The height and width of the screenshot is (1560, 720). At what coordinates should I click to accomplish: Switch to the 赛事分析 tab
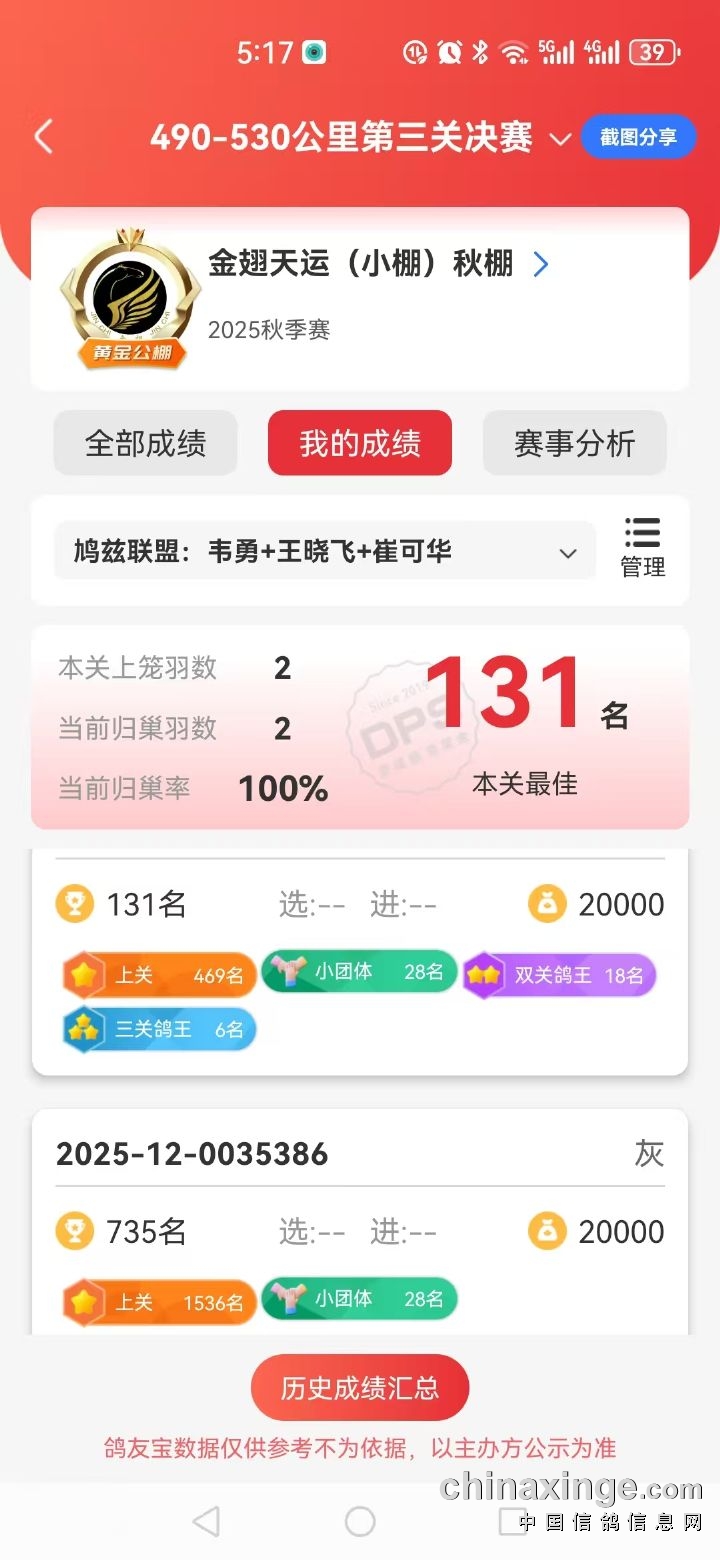tap(574, 443)
